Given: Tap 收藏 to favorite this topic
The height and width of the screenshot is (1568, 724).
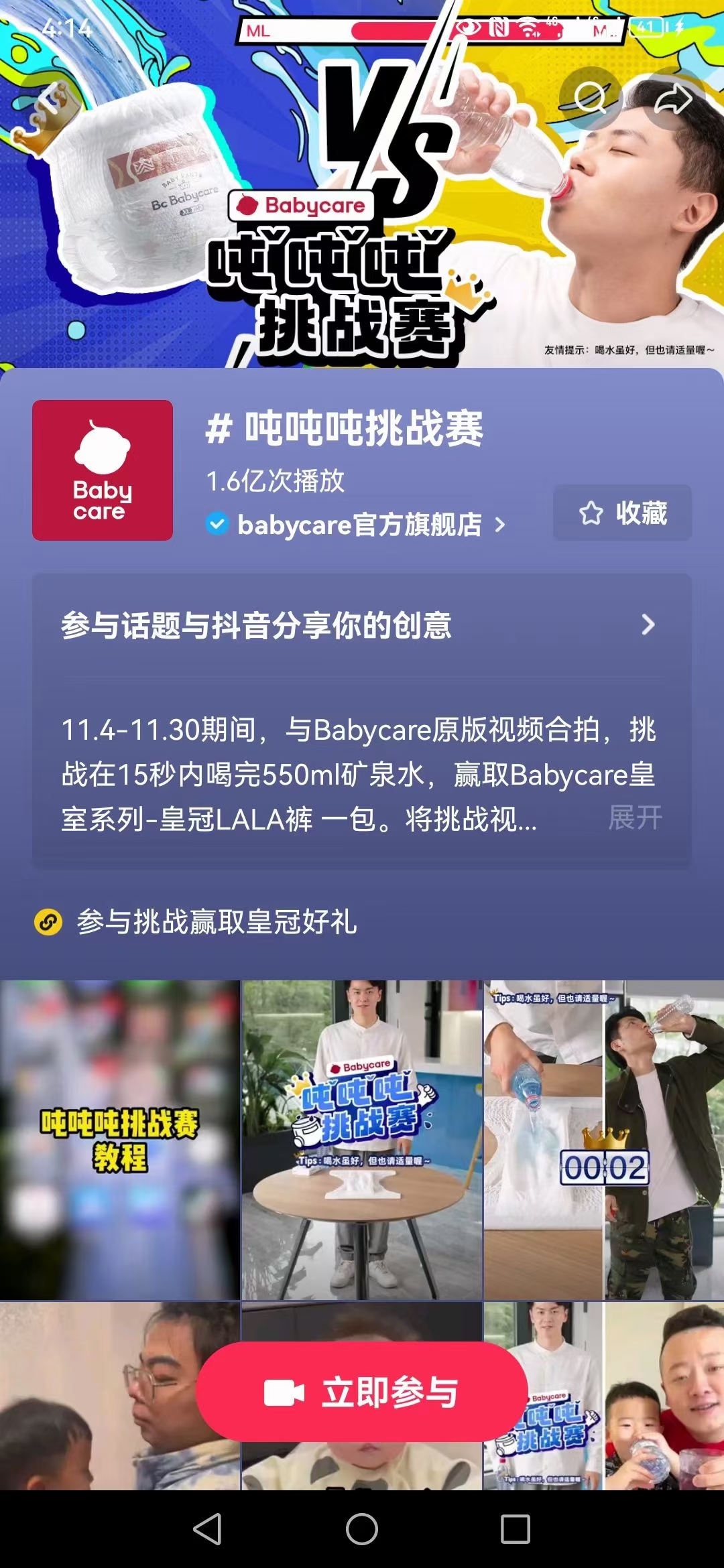Looking at the screenshot, I should point(622,513).
